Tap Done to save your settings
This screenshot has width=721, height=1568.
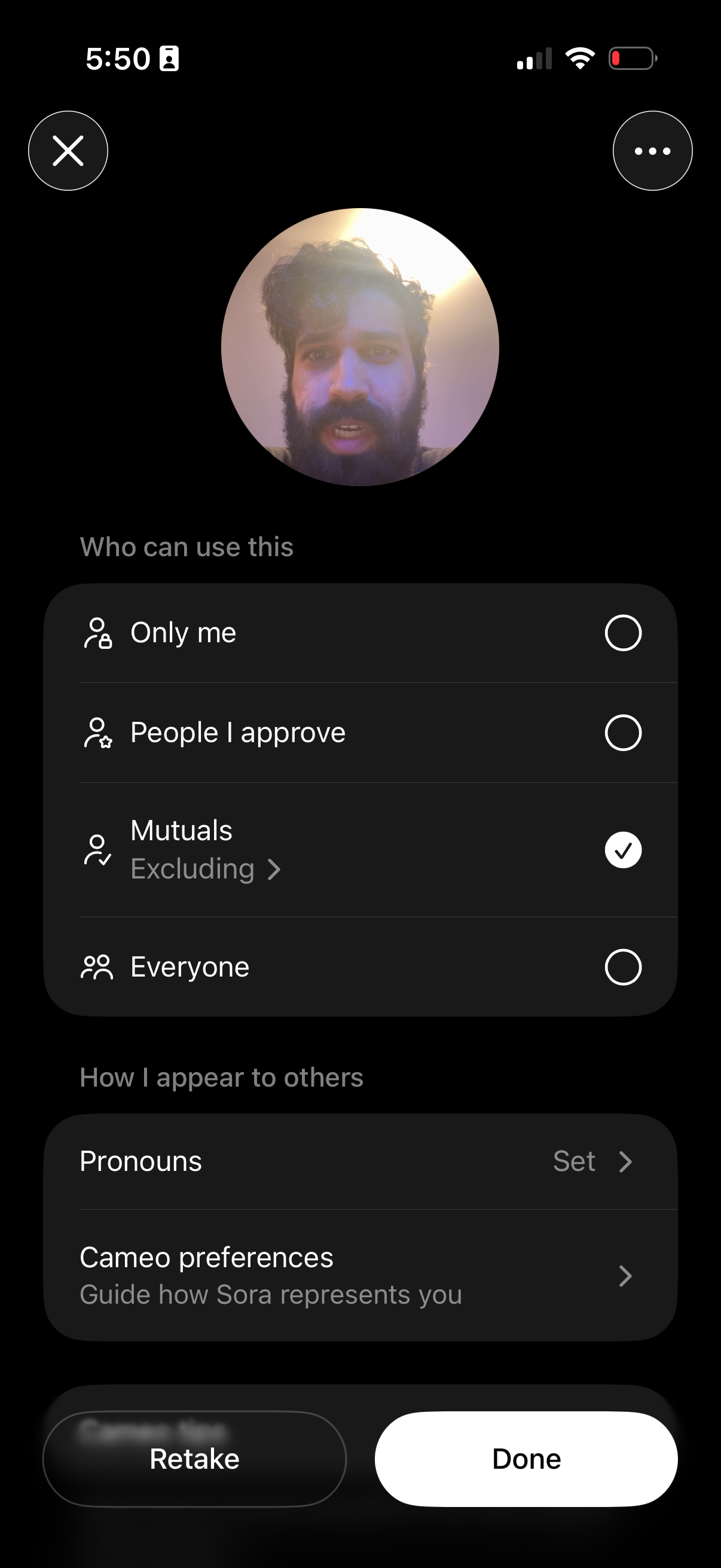point(526,1459)
